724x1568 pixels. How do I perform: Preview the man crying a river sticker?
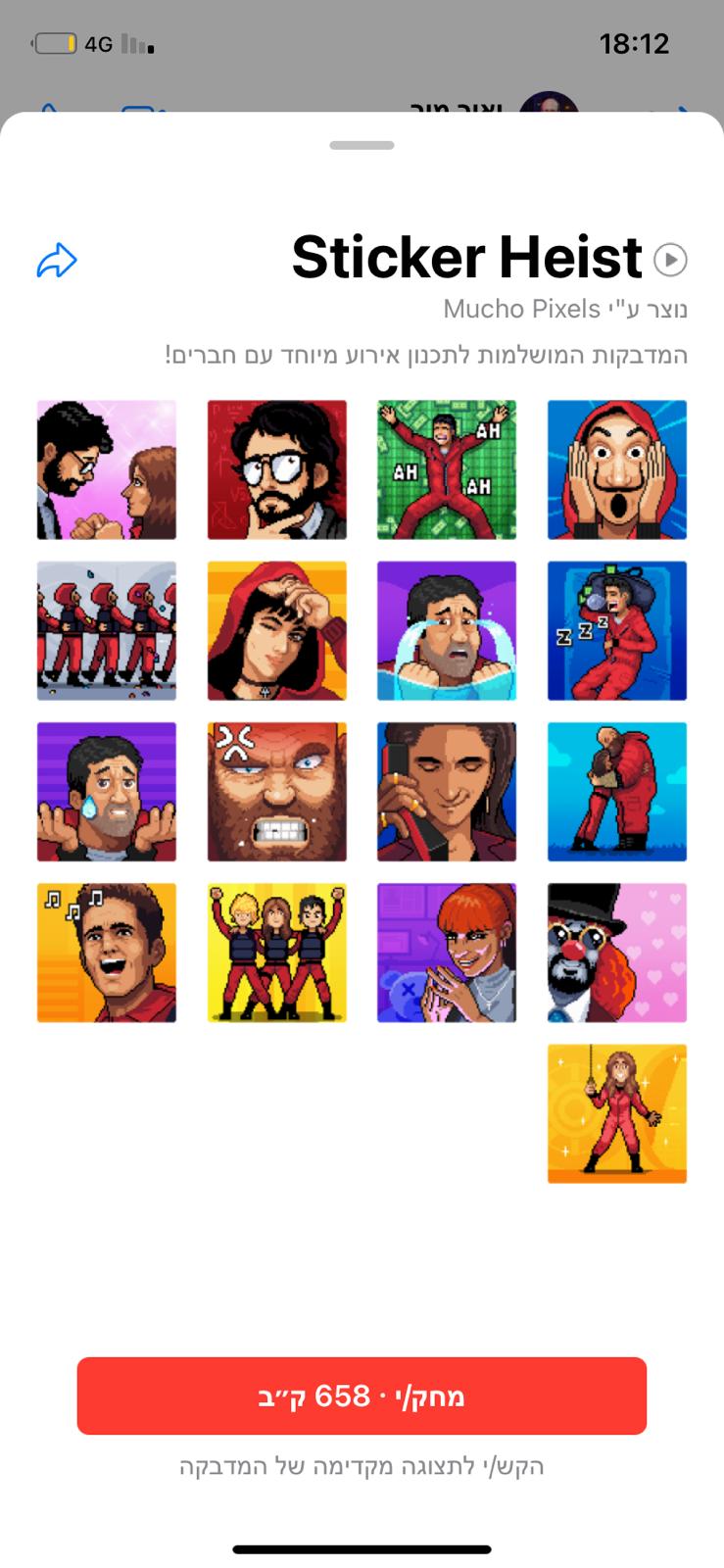pyautogui.click(x=447, y=631)
